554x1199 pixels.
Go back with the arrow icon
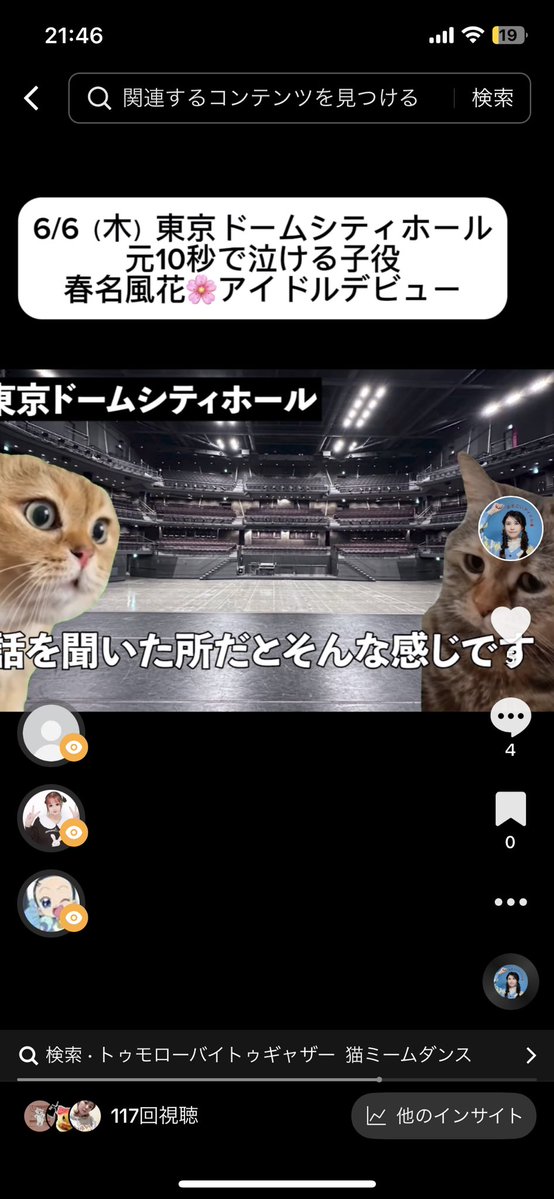click(31, 98)
